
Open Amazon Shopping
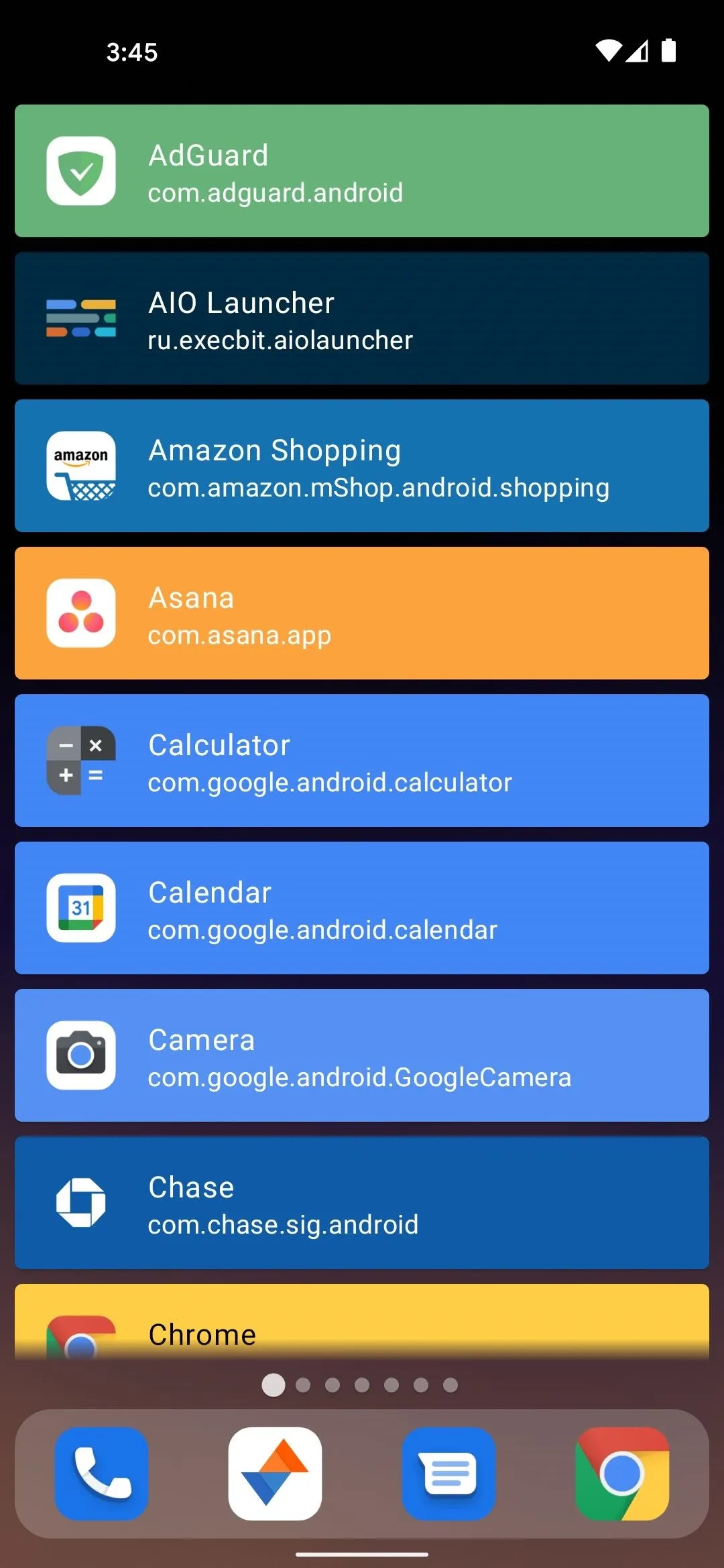point(362,466)
